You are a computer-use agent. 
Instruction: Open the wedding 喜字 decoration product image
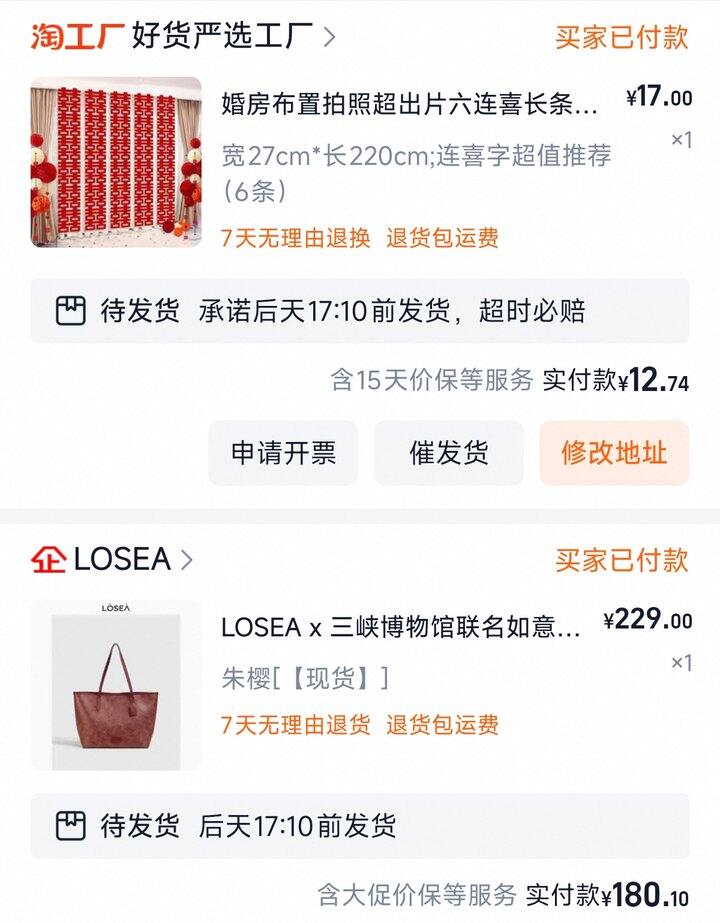click(116, 162)
